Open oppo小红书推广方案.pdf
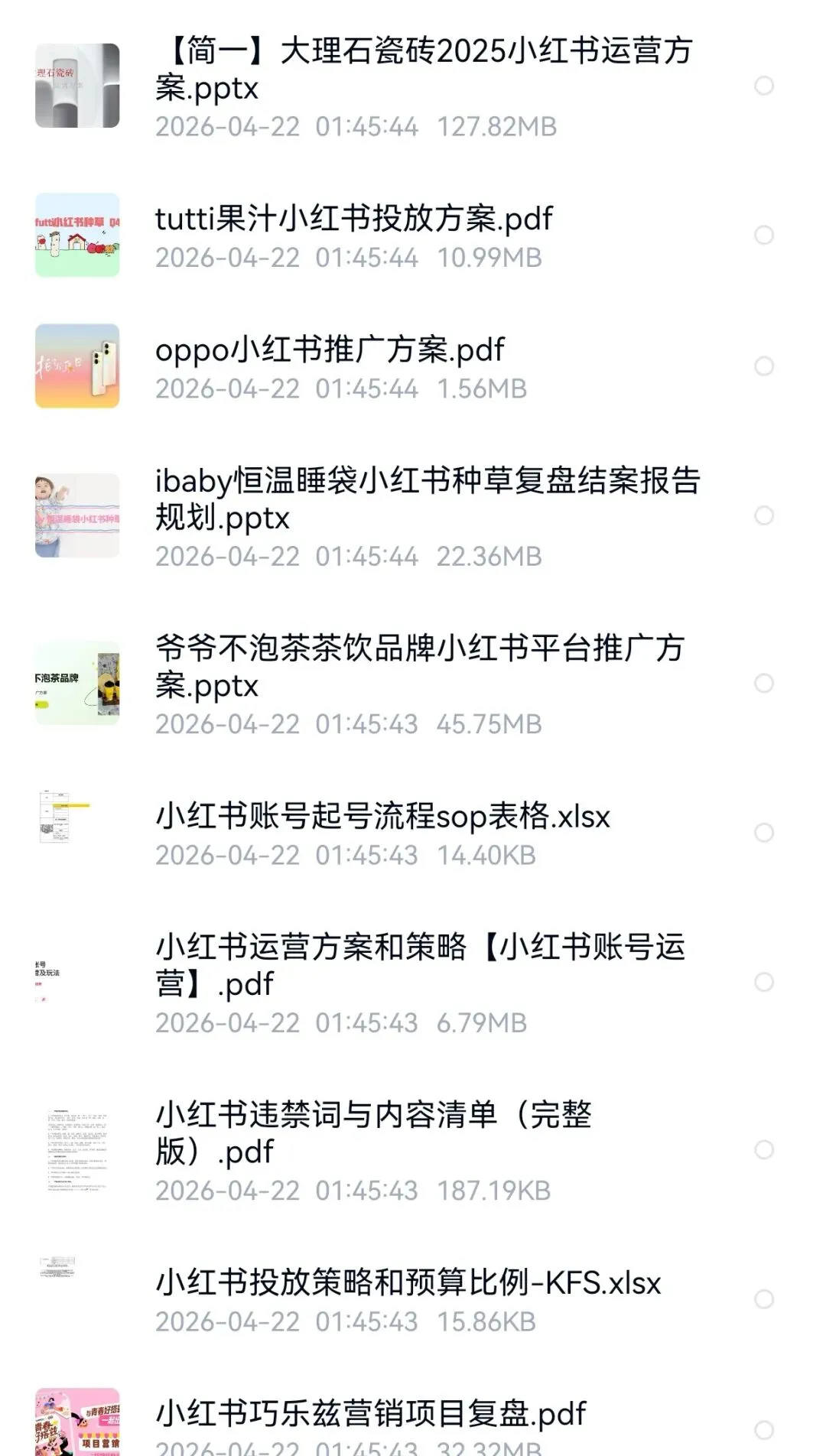This screenshot has height=1456, width=826. tap(413, 366)
